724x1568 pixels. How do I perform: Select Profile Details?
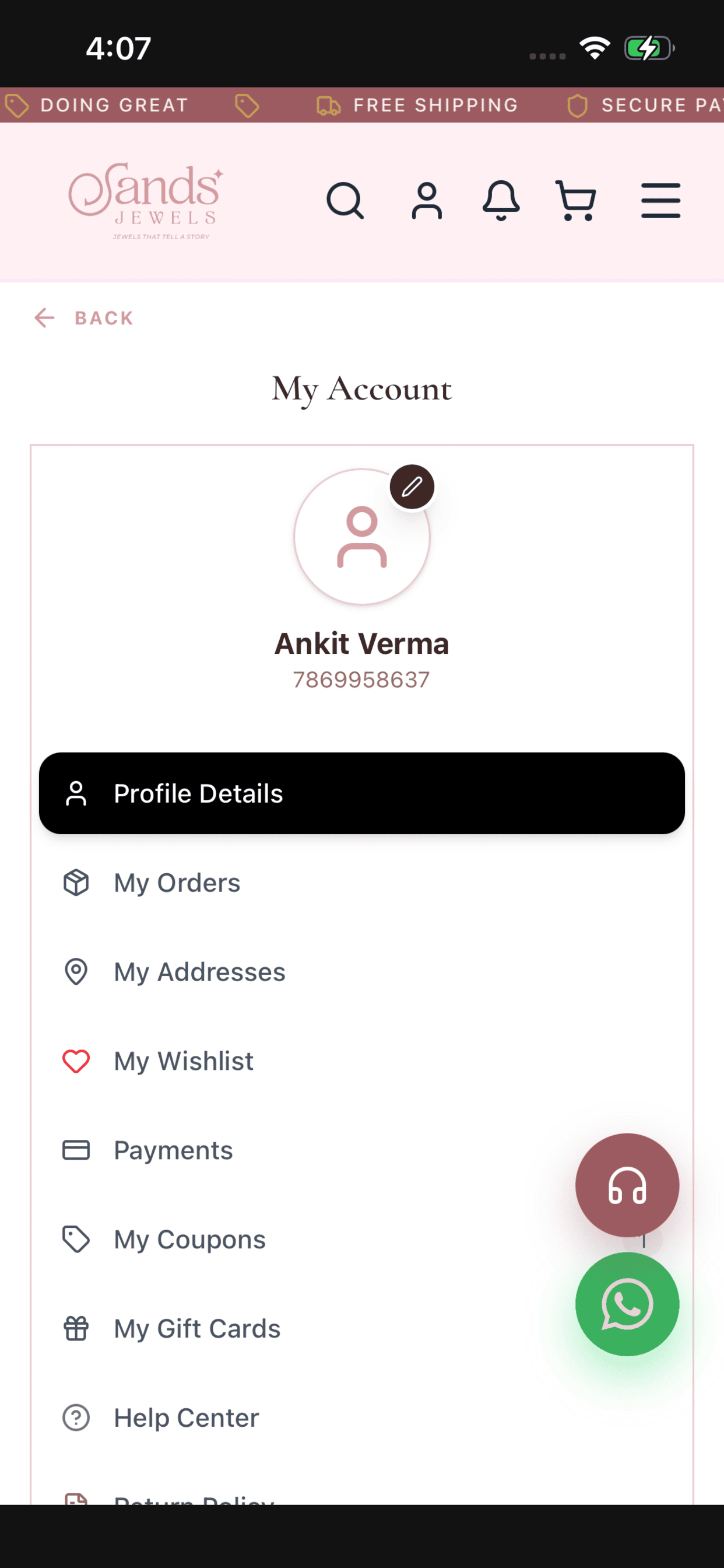(362, 793)
